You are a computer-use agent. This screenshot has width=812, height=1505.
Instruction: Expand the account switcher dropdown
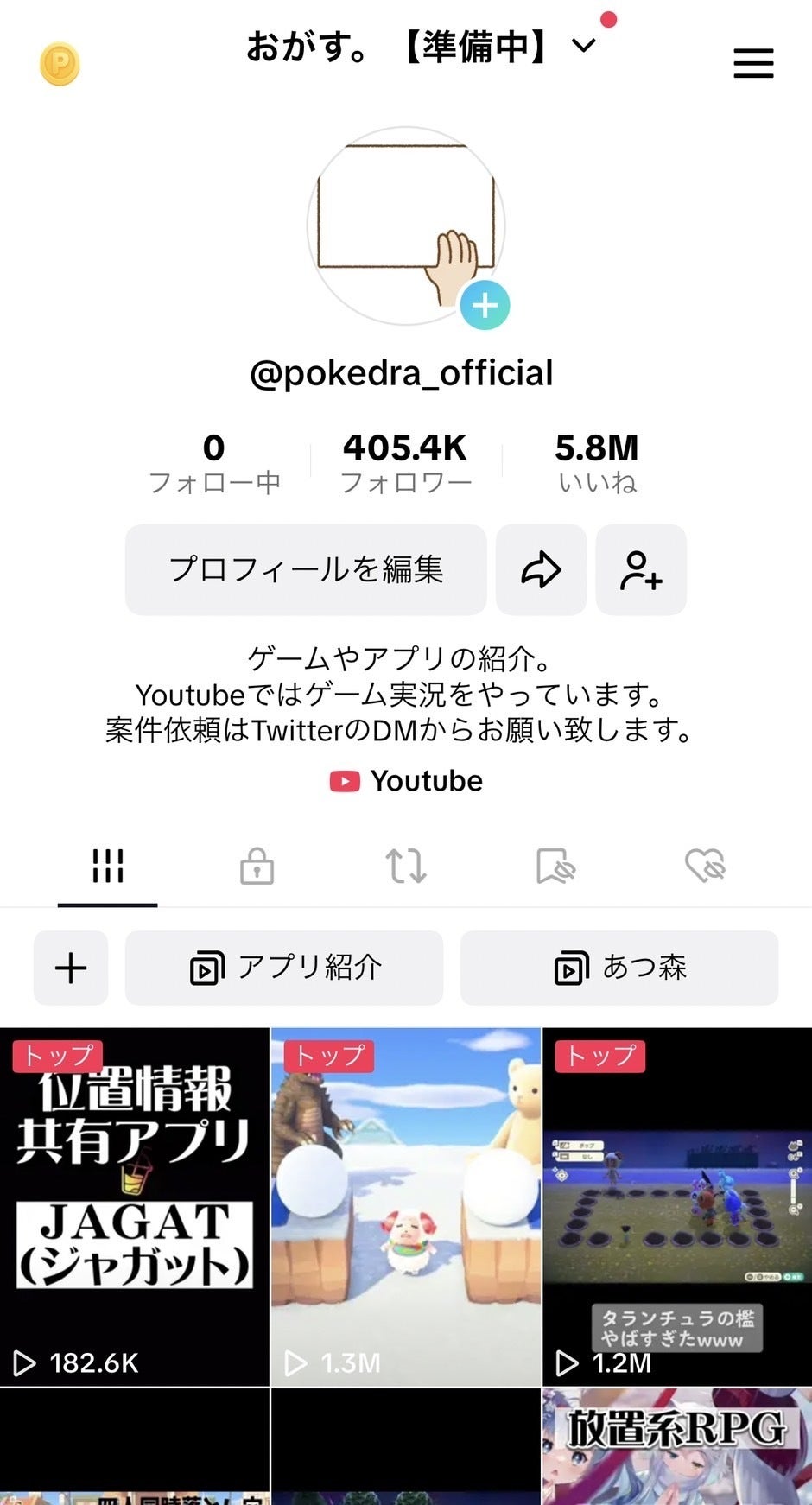point(585,46)
